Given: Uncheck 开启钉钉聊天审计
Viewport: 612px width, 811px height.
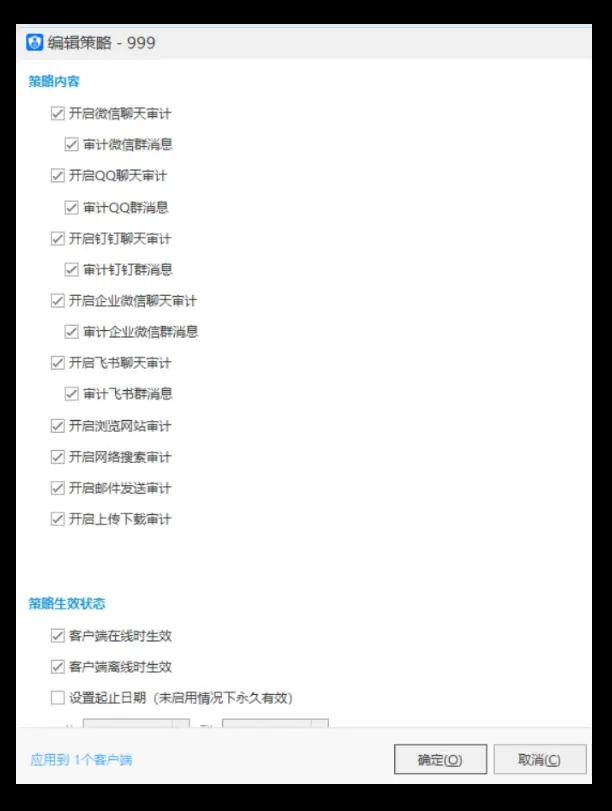Looking at the screenshot, I should click(57, 239).
